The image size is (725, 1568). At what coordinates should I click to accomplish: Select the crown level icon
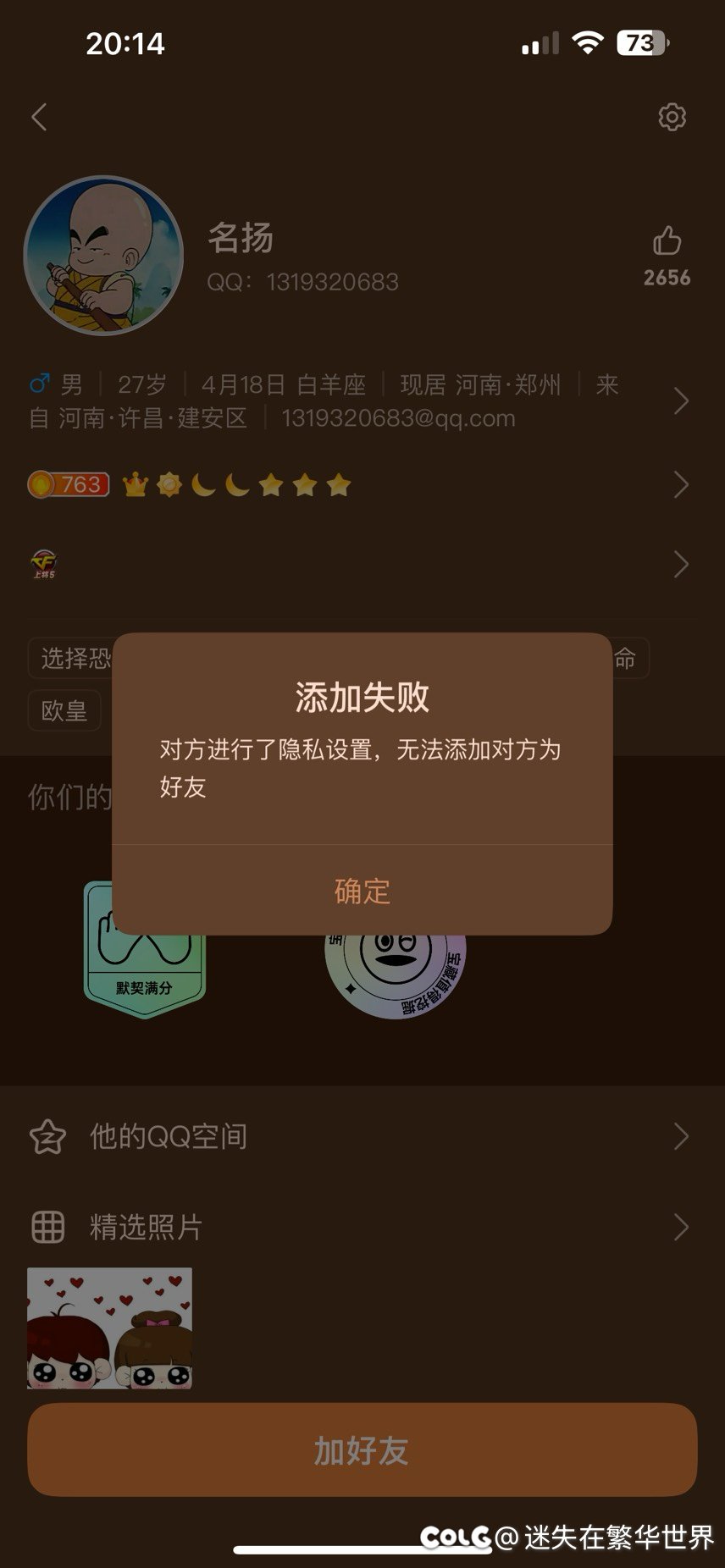pyautogui.click(x=137, y=483)
